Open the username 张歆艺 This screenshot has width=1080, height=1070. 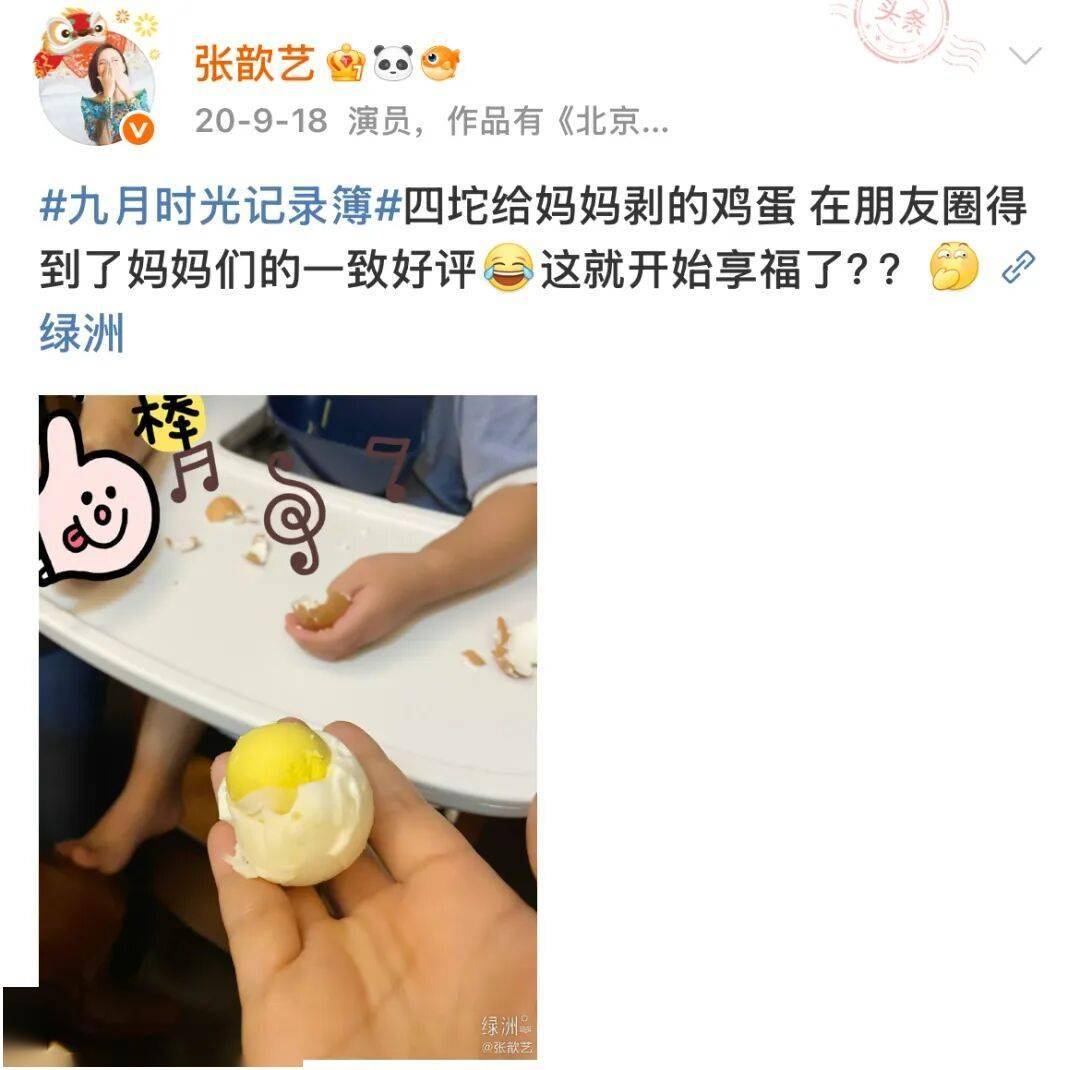click(x=255, y=65)
